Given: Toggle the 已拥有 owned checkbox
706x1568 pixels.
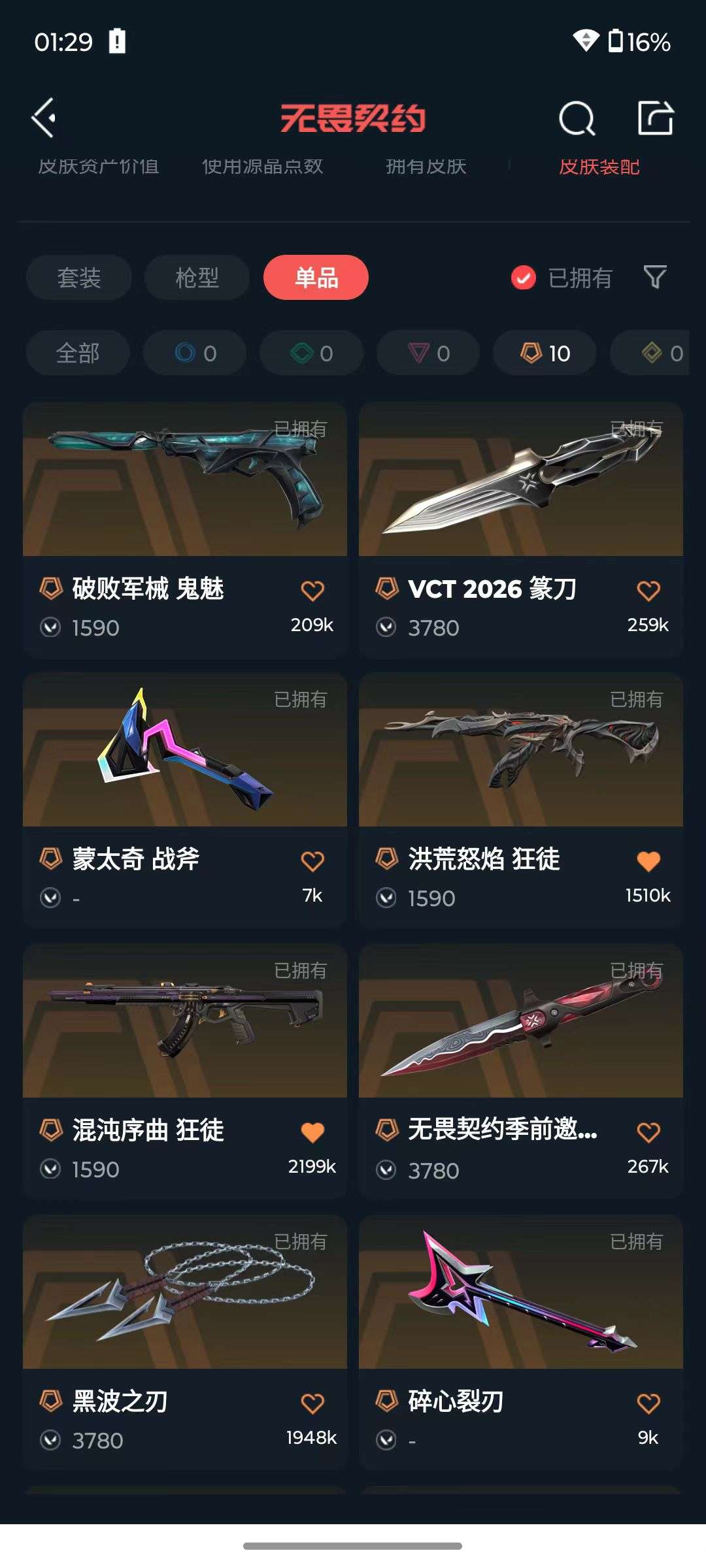Looking at the screenshot, I should 522,278.
